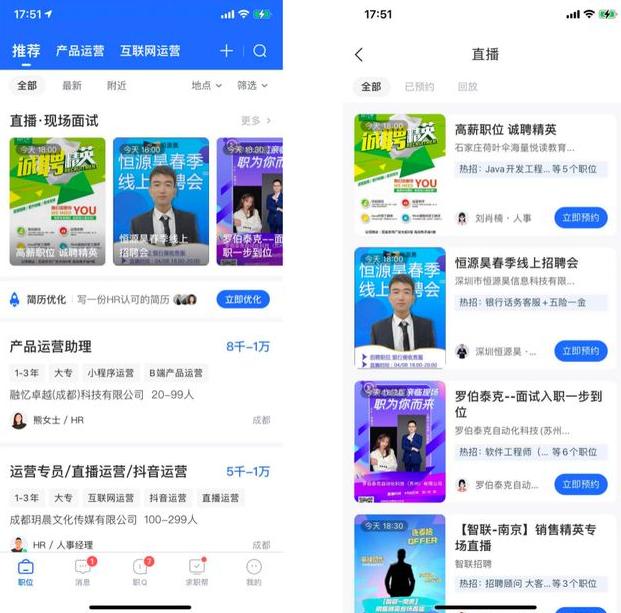Switch to 回放 tab
Screen dimensions: 621x613
[x=467, y=87]
